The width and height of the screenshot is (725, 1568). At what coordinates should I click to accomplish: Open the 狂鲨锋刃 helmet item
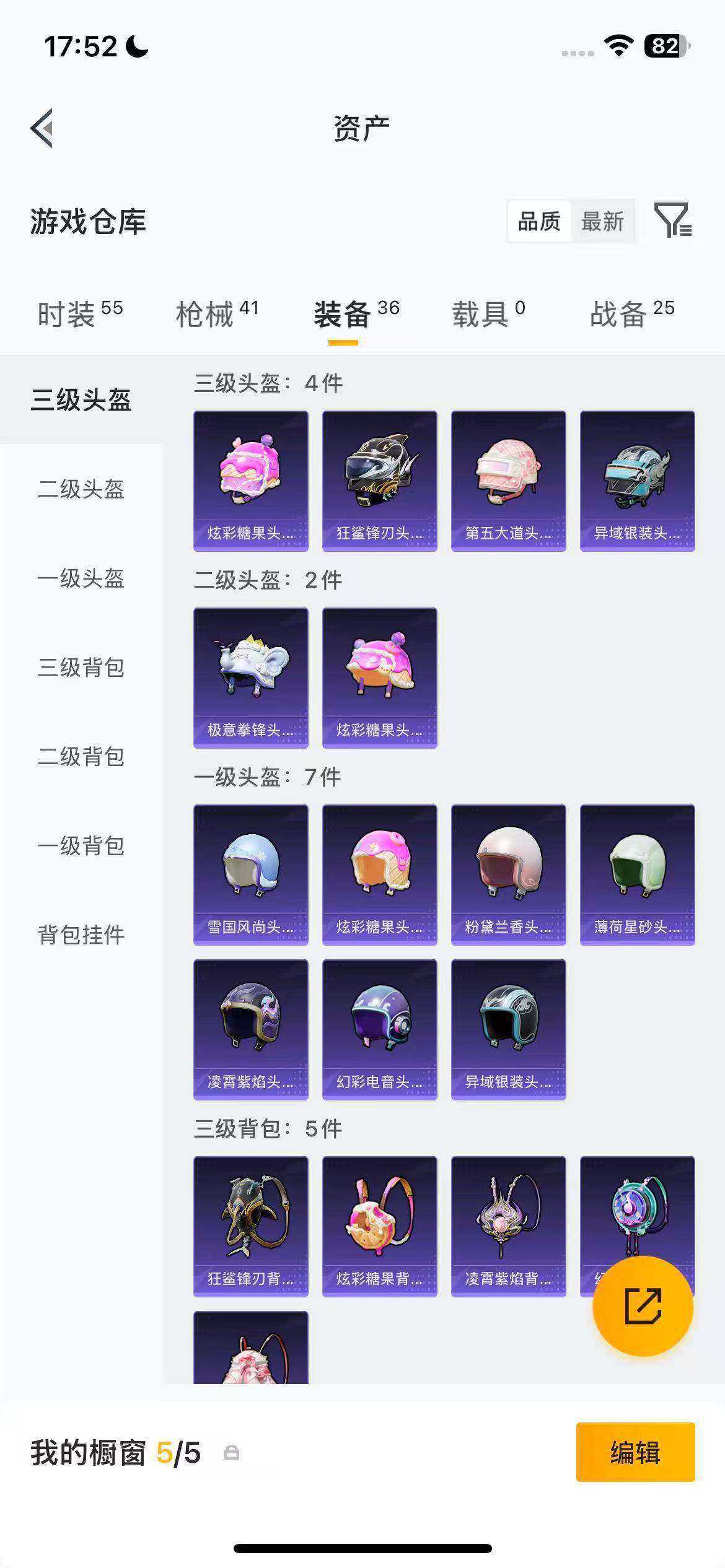click(x=379, y=481)
